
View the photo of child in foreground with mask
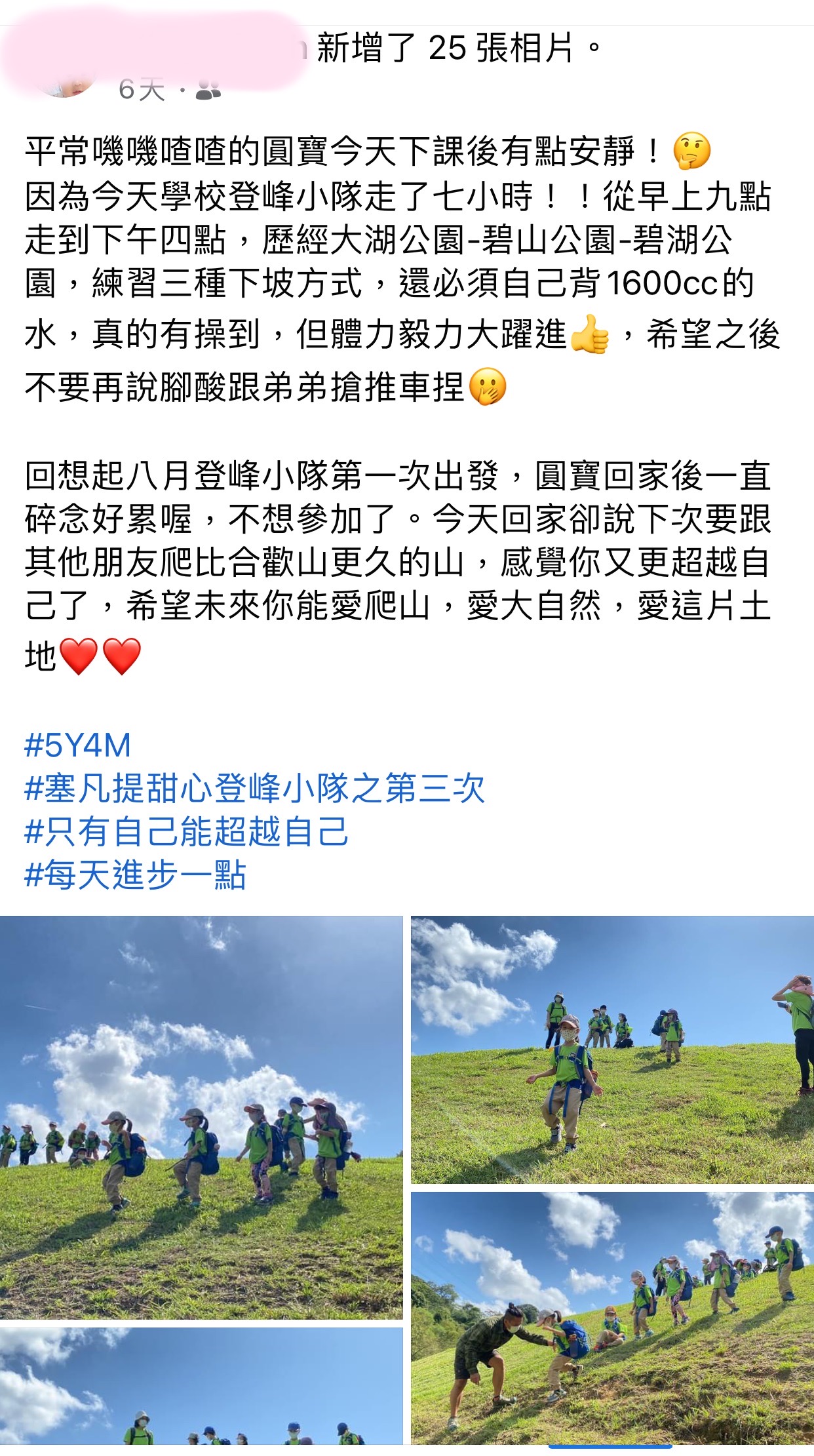click(x=612, y=1050)
